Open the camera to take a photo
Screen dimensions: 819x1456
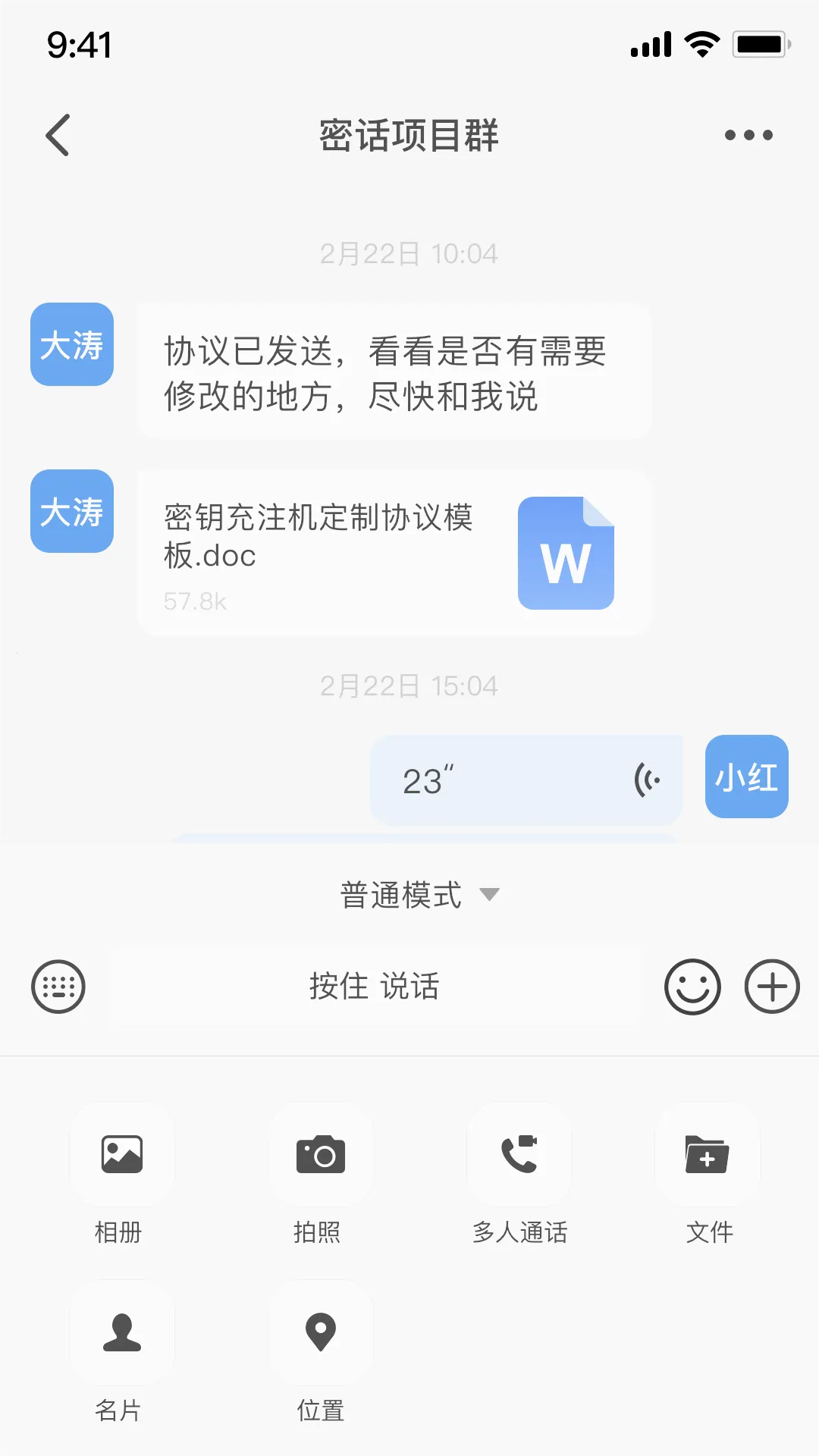click(320, 1153)
